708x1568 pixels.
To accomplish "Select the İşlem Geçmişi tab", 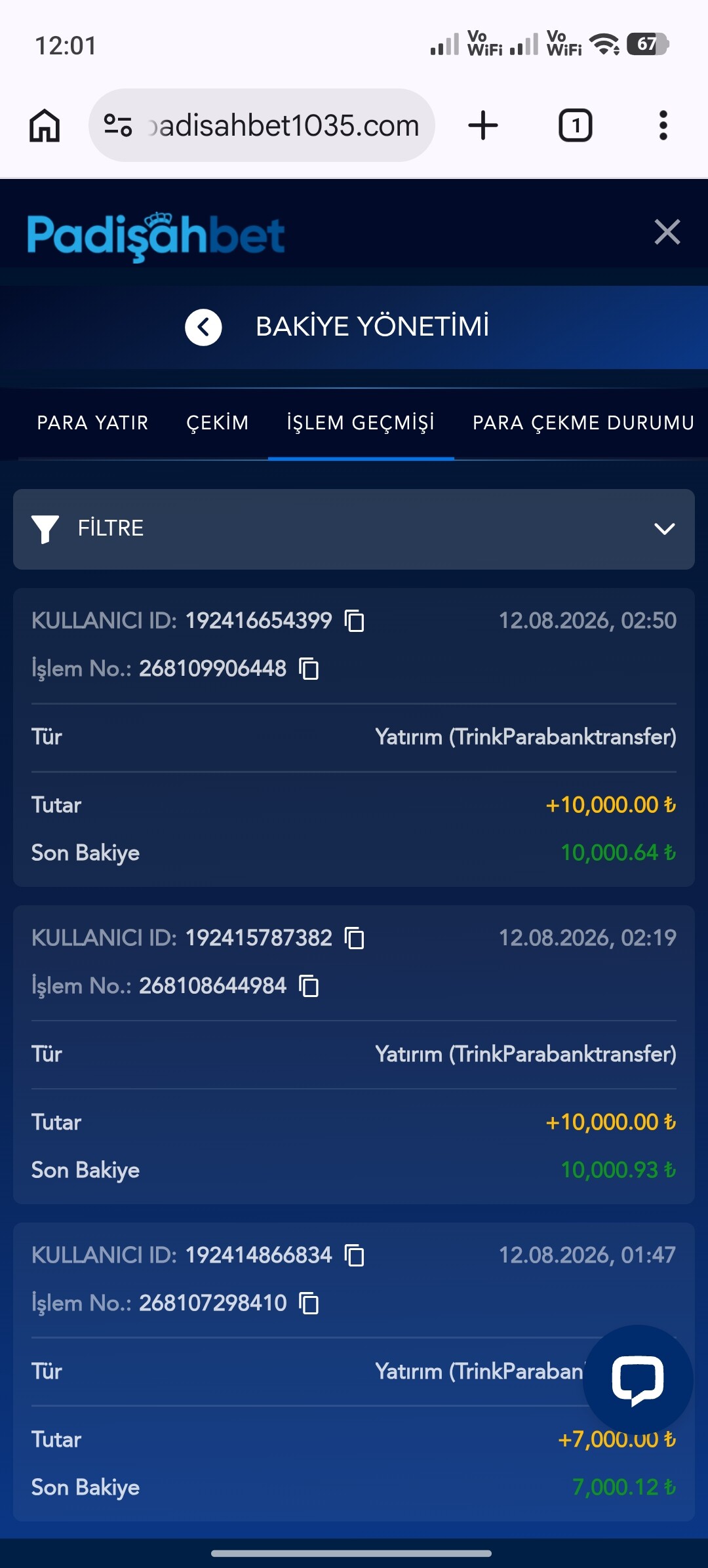I will point(361,423).
